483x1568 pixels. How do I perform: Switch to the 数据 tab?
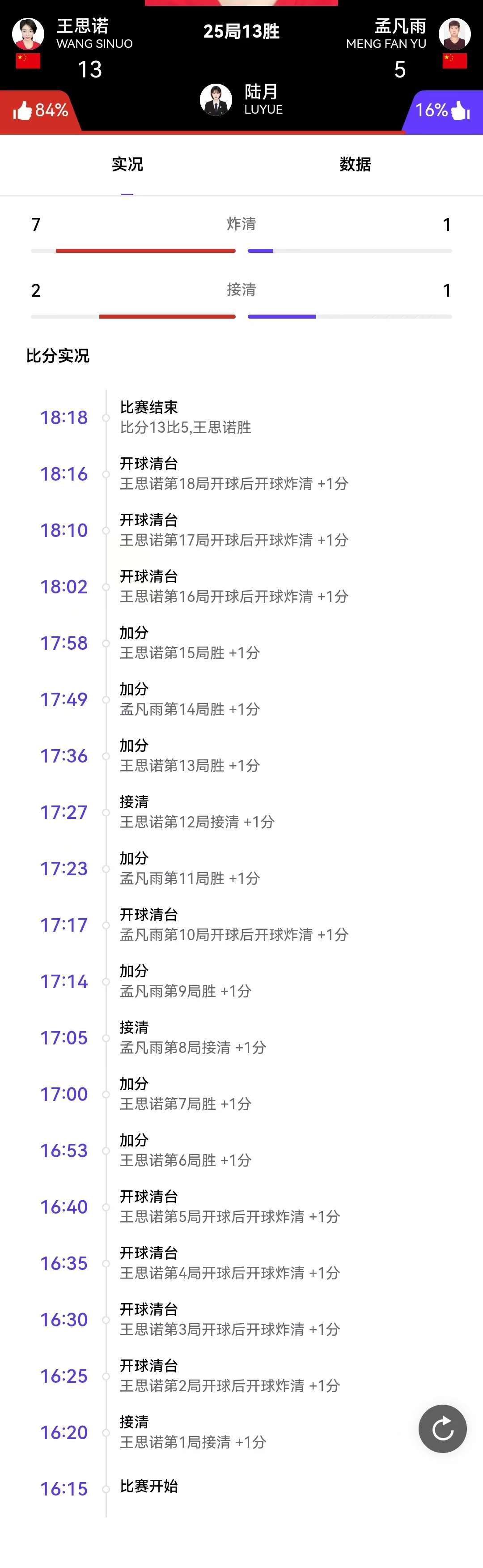click(x=355, y=164)
